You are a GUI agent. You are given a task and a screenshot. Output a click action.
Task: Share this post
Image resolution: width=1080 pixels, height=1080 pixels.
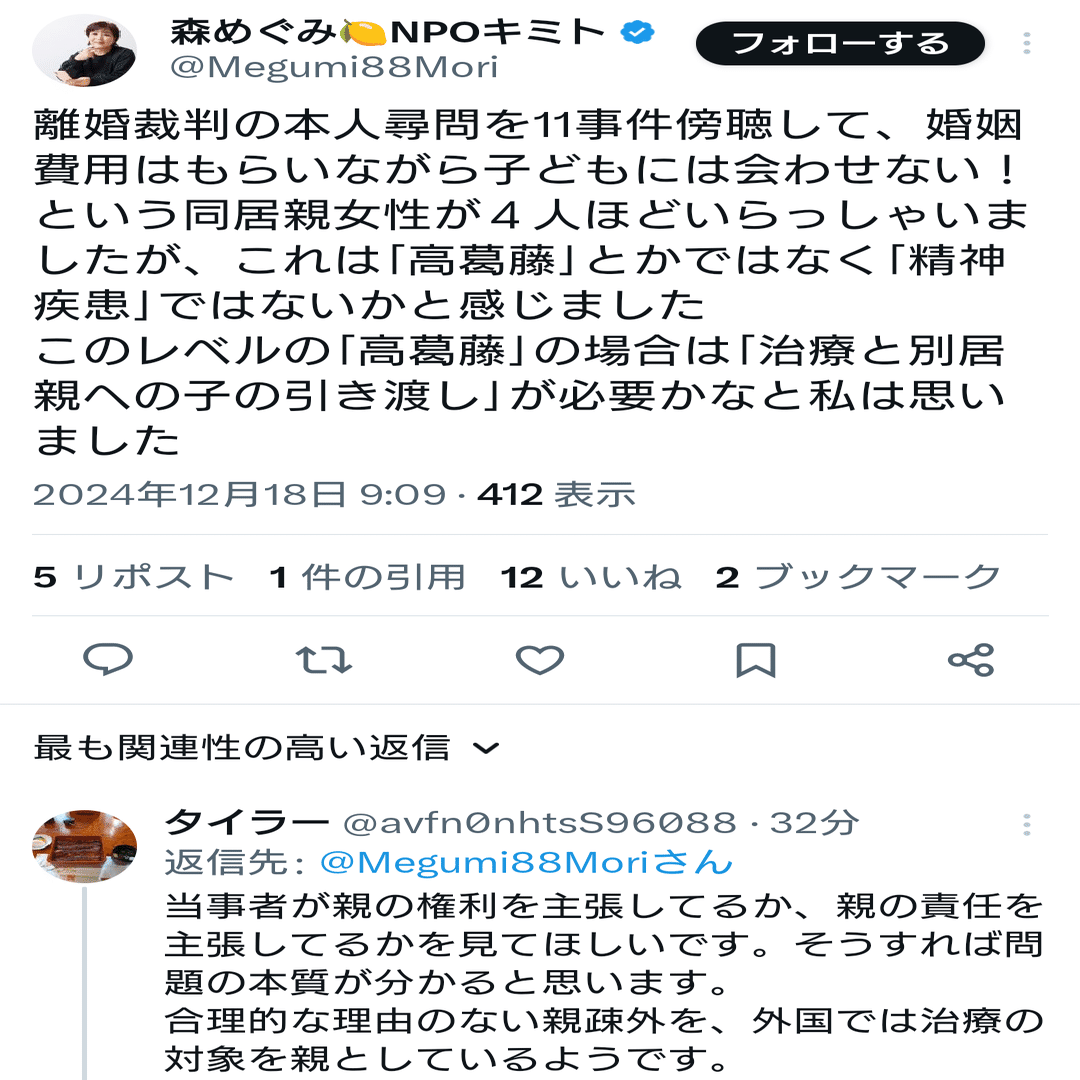coord(970,660)
